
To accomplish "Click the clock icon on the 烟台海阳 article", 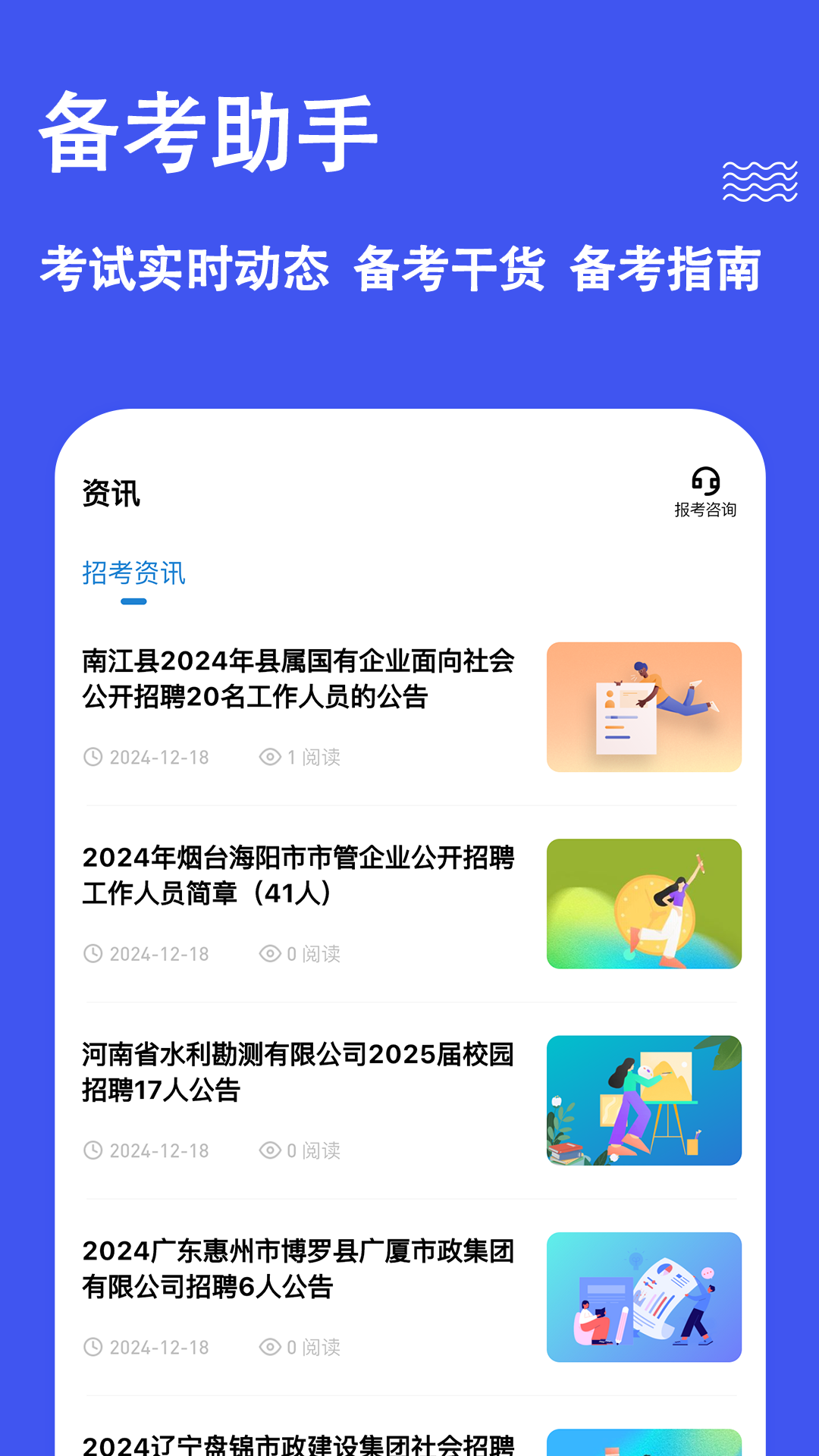I will (93, 954).
